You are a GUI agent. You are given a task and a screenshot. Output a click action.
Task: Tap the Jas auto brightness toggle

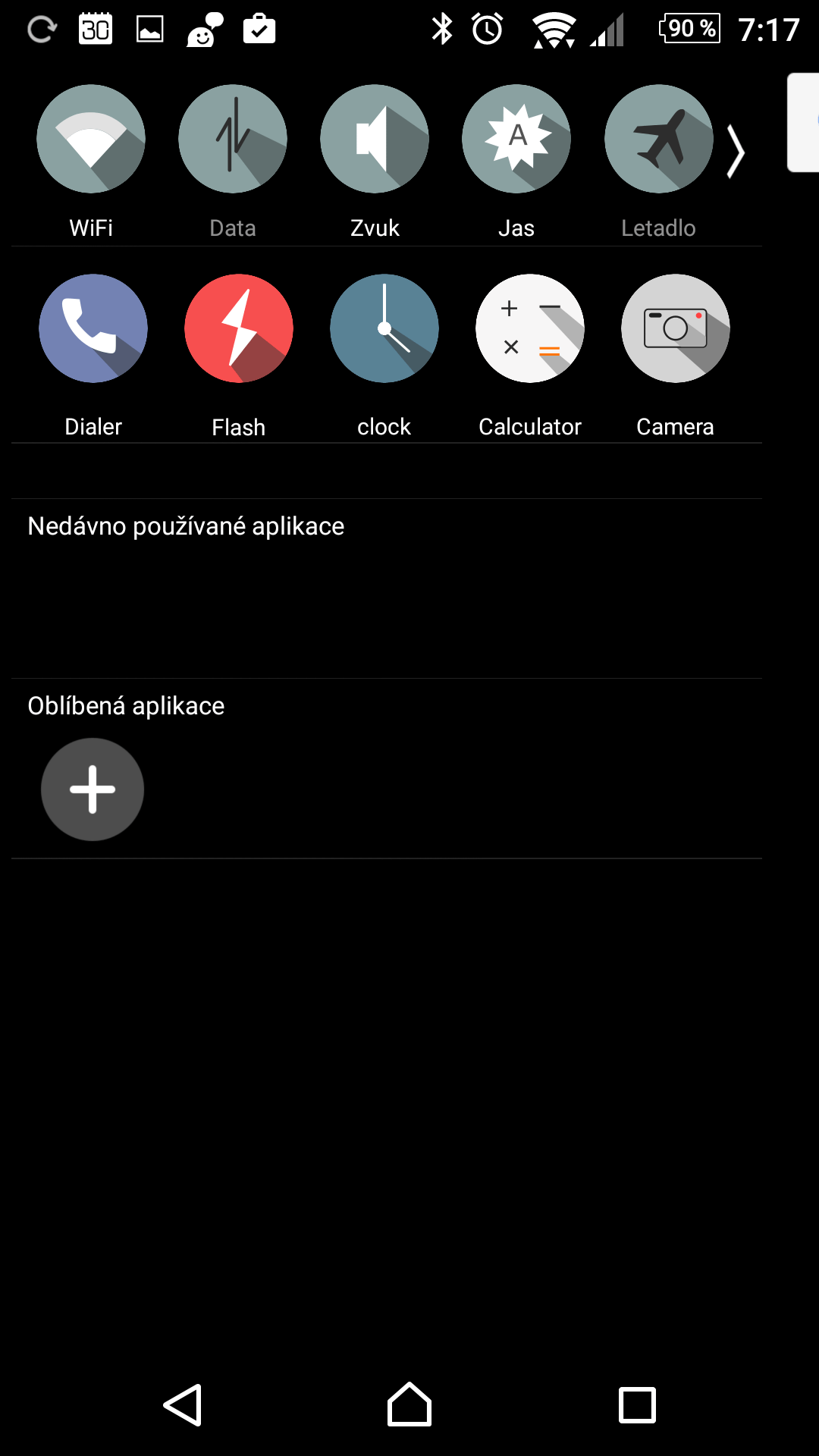pyautogui.click(x=516, y=139)
